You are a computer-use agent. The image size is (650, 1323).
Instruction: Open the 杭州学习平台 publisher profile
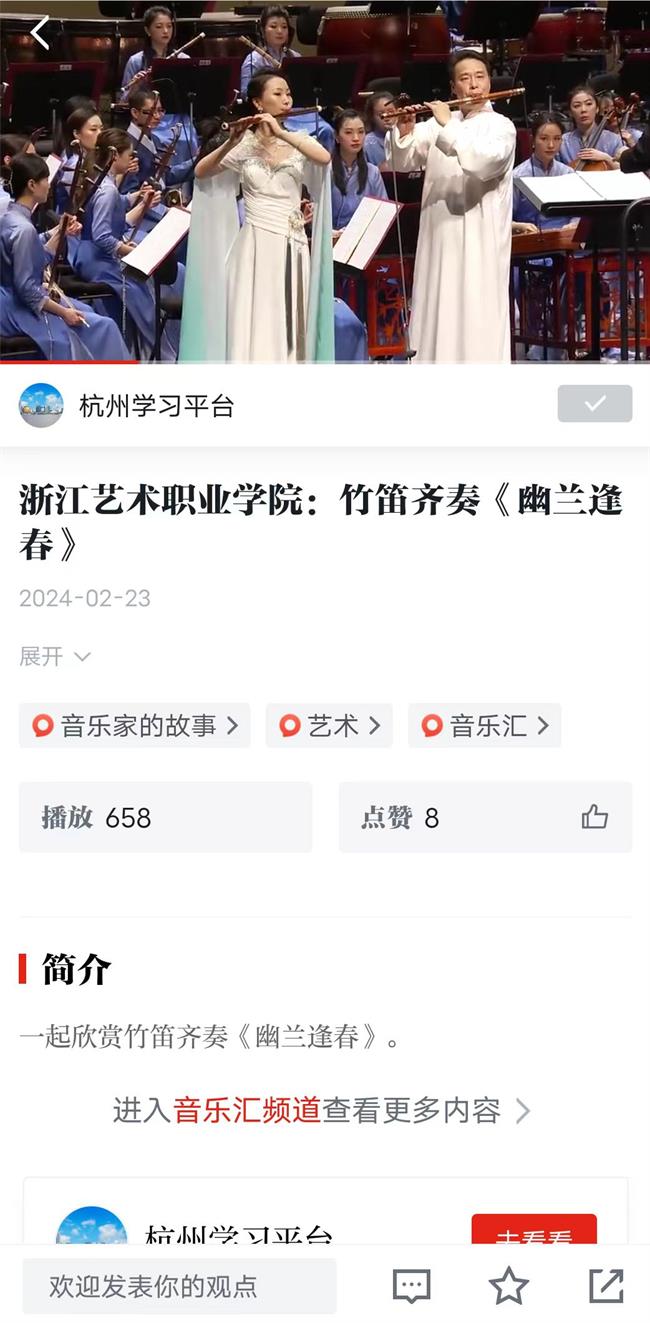click(155, 406)
